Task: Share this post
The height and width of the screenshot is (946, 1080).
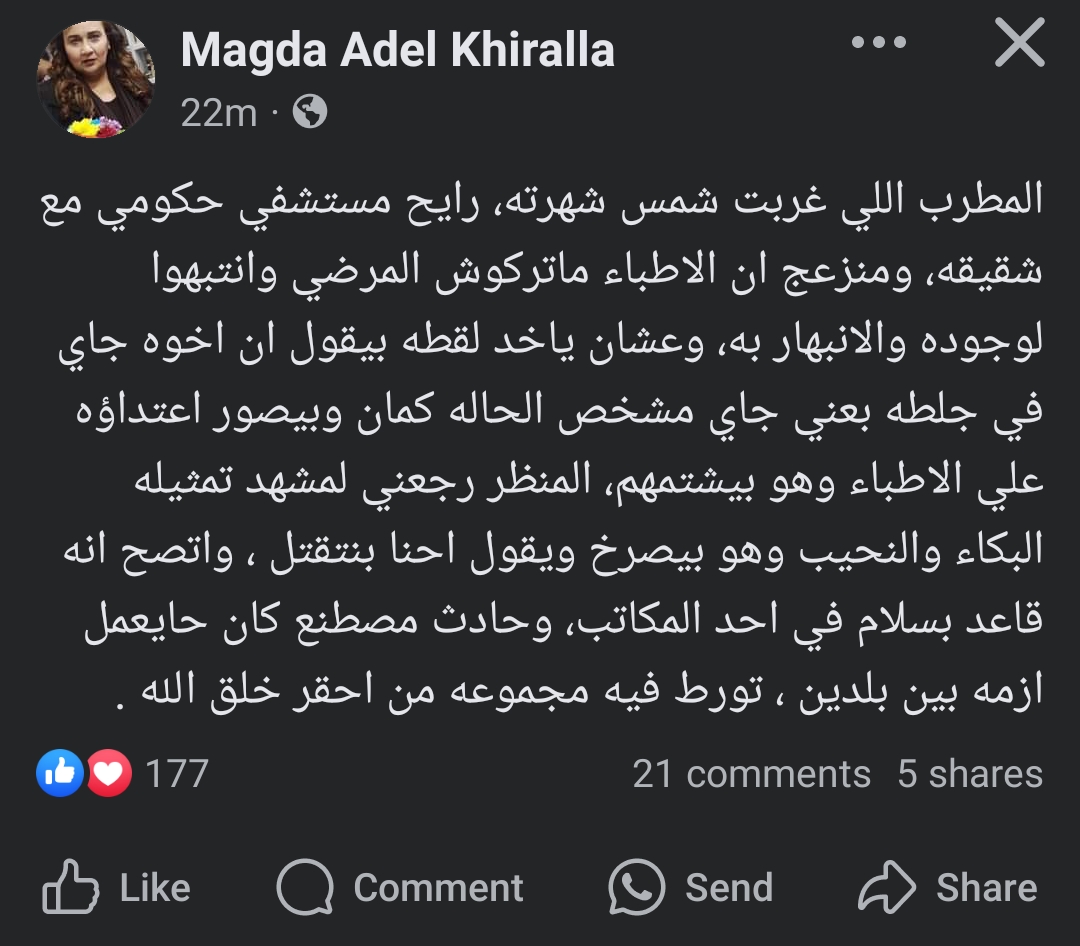Action: coord(948,887)
